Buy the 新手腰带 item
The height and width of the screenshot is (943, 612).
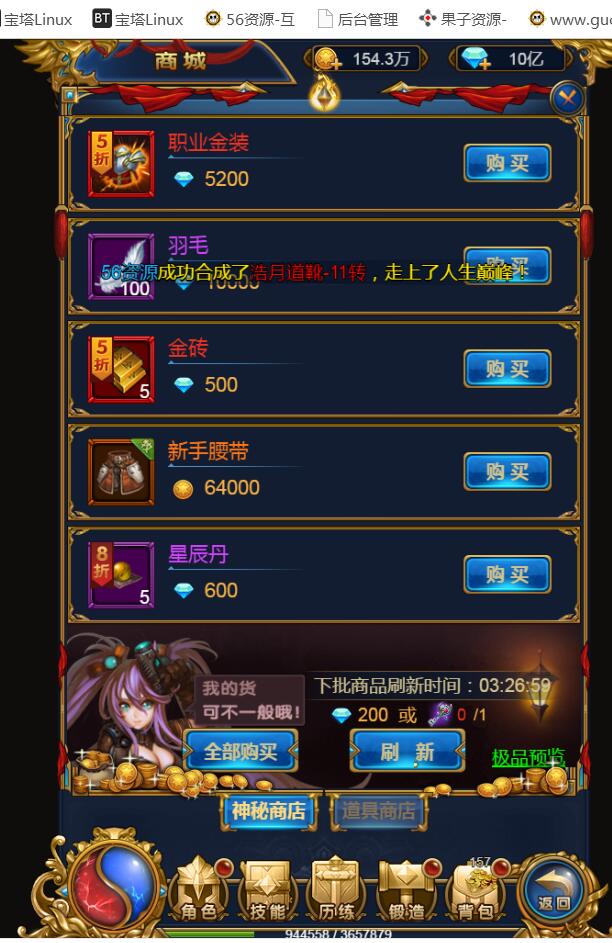coord(507,472)
